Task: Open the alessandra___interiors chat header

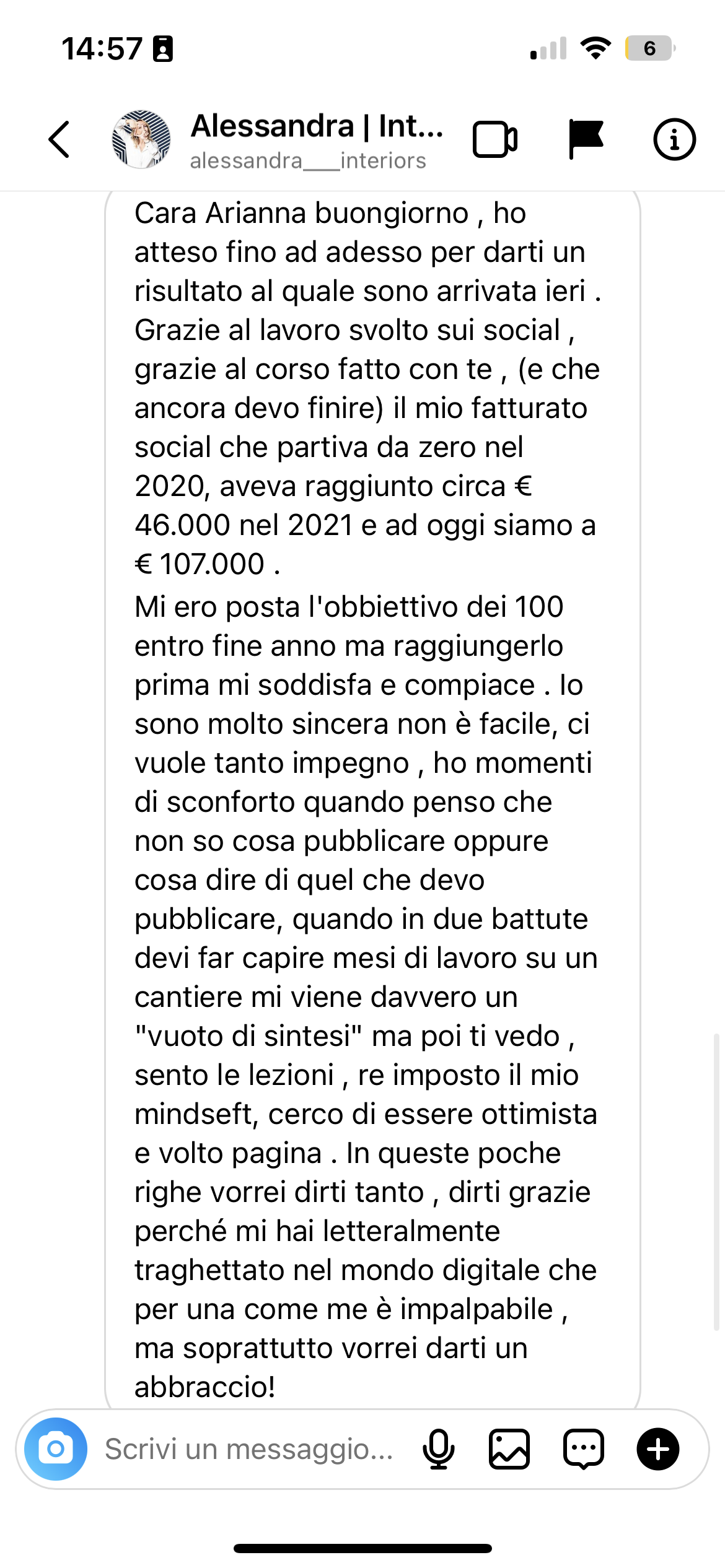Action: 317,141
